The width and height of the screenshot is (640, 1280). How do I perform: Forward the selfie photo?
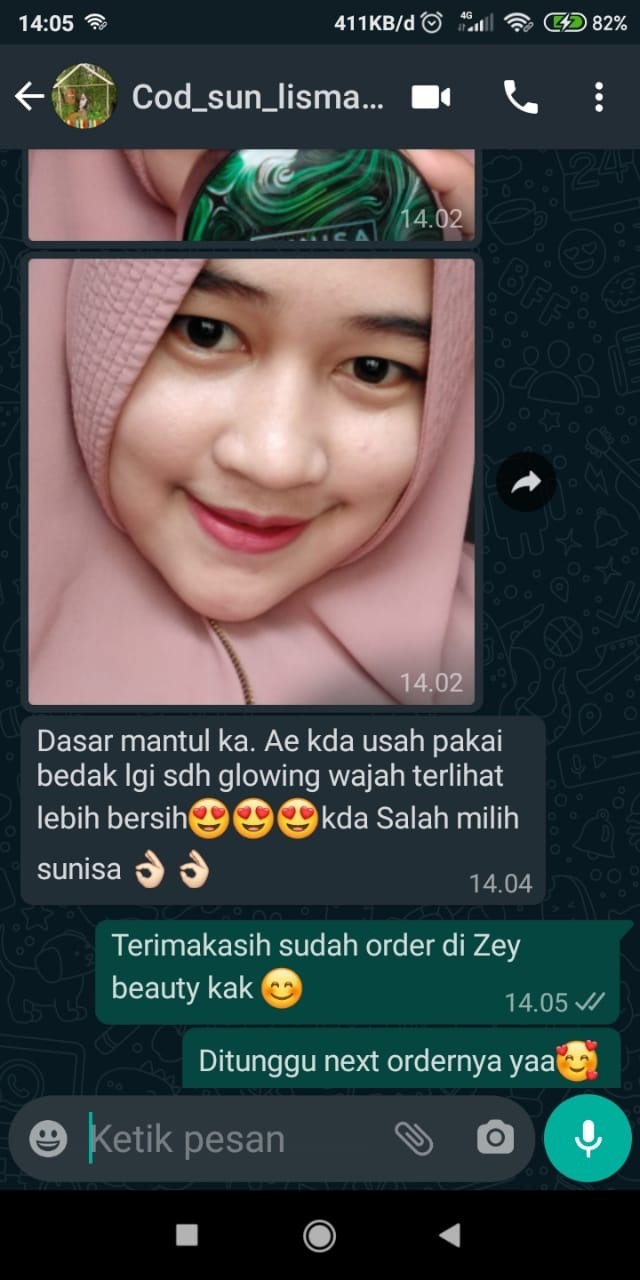525,483
